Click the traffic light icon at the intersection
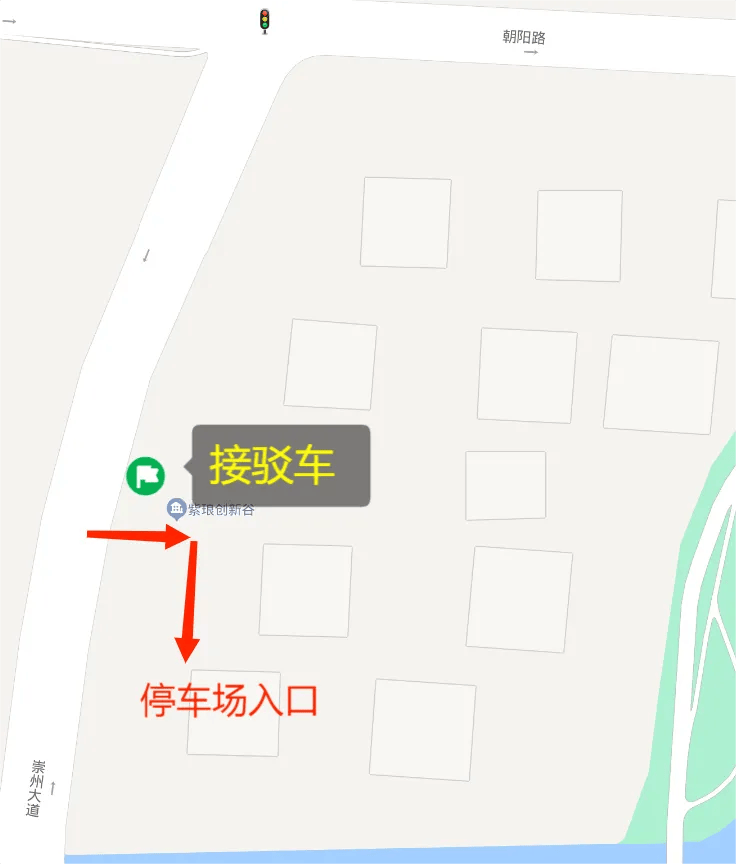 (x=264, y=18)
